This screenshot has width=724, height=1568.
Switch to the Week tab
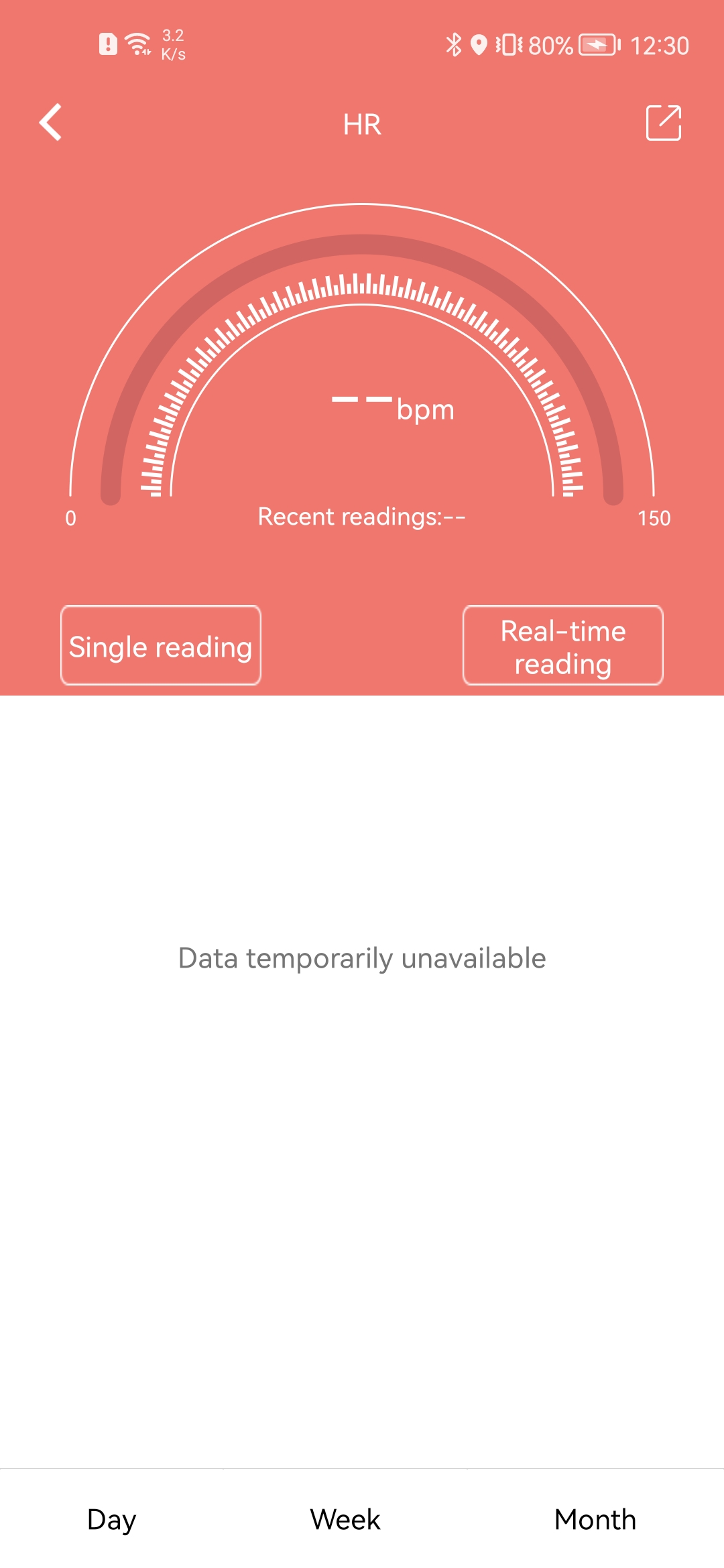[345, 1519]
